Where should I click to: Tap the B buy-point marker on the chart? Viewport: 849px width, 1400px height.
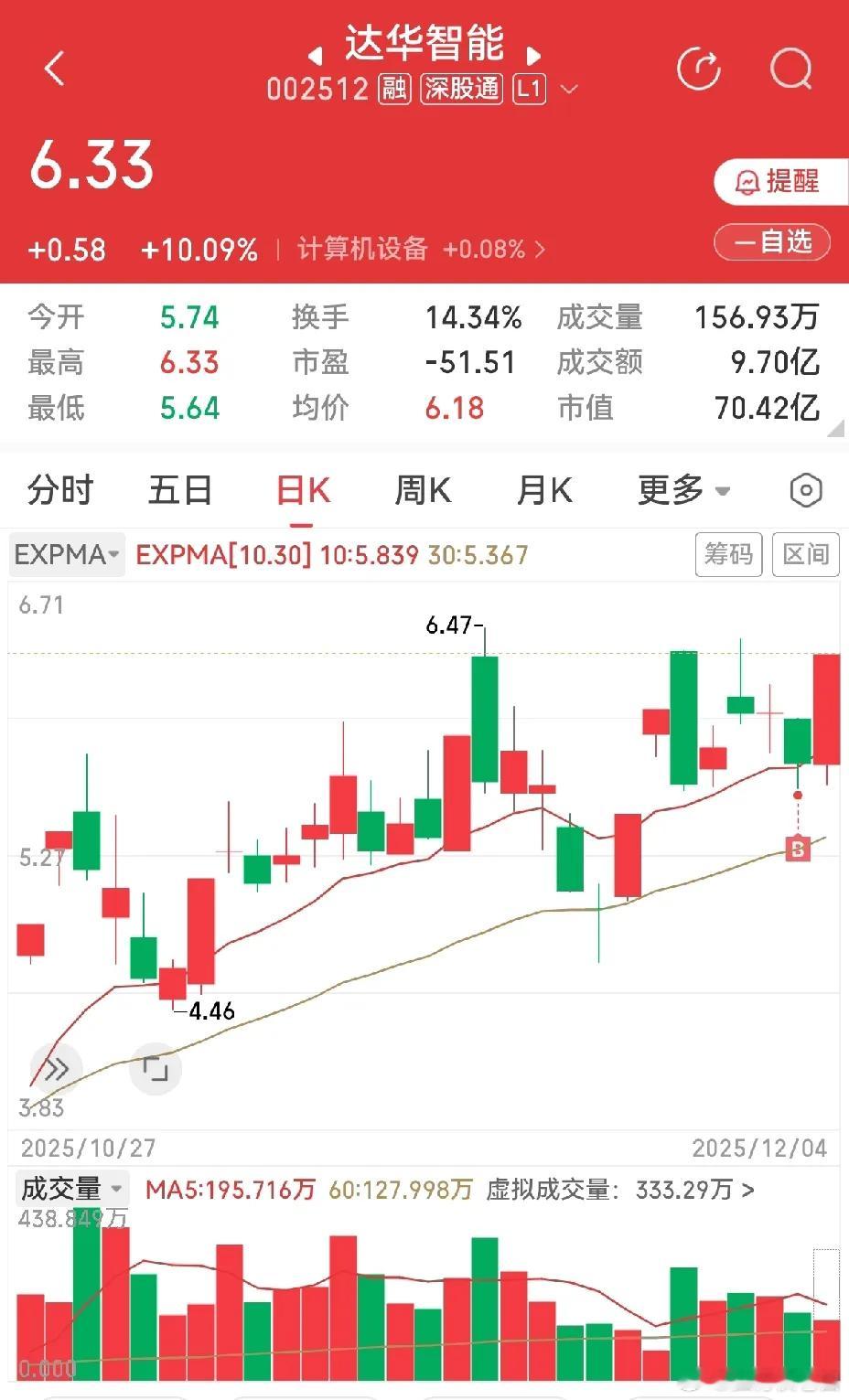[799, 849]
